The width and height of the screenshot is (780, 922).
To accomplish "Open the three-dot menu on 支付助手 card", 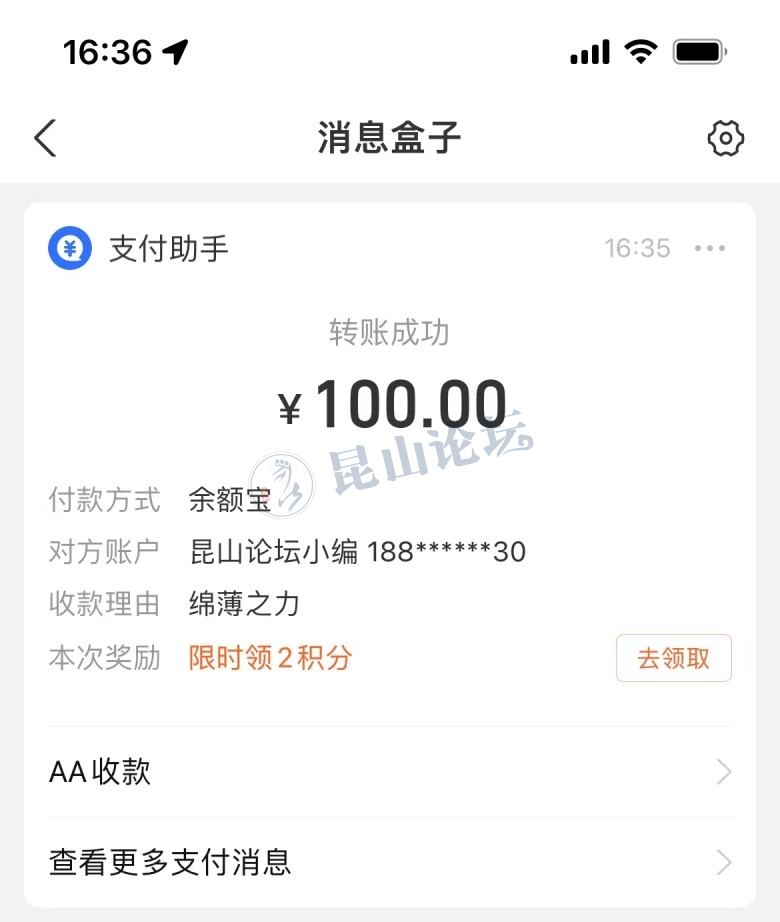I will 709,248.
